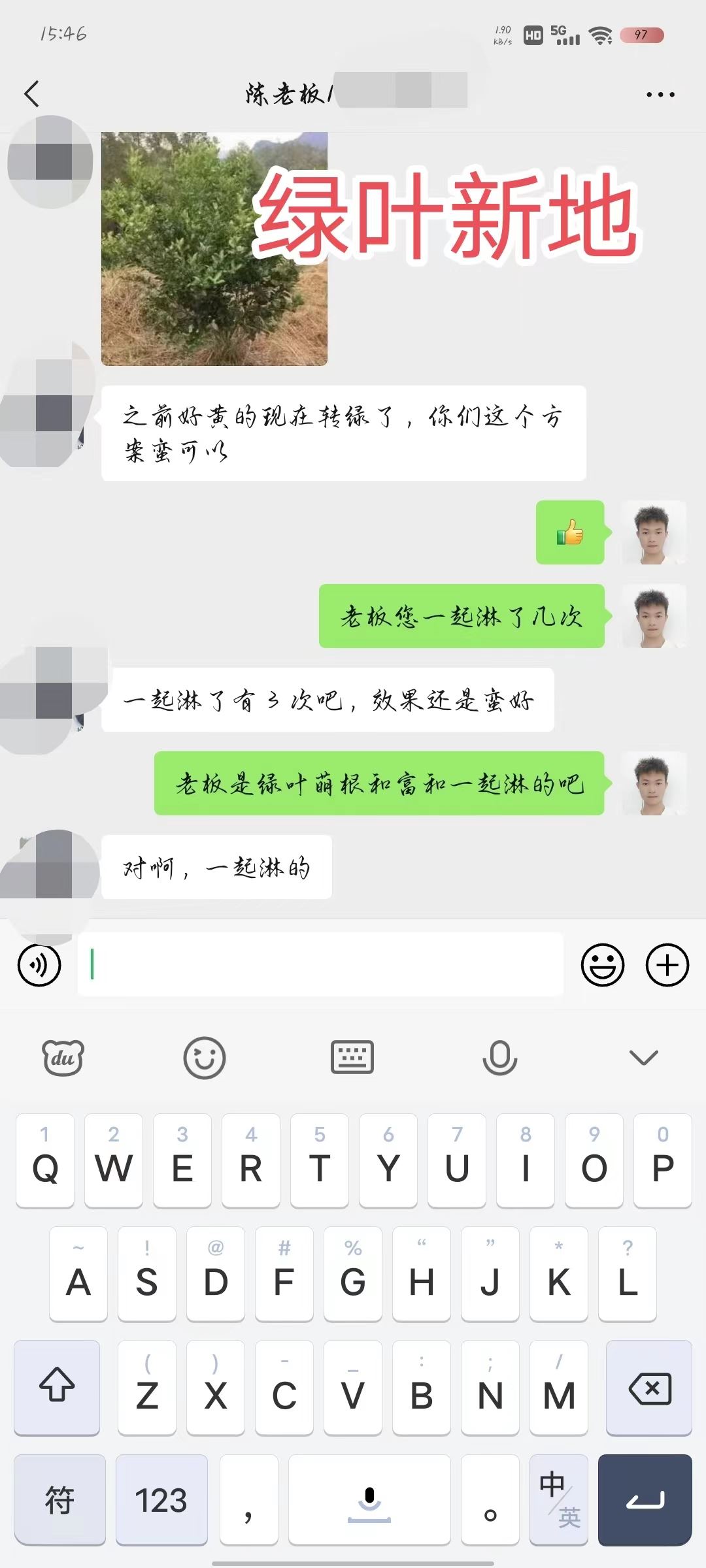
Task: Open the plus attachments menu
Action: [x=667, y=965]
